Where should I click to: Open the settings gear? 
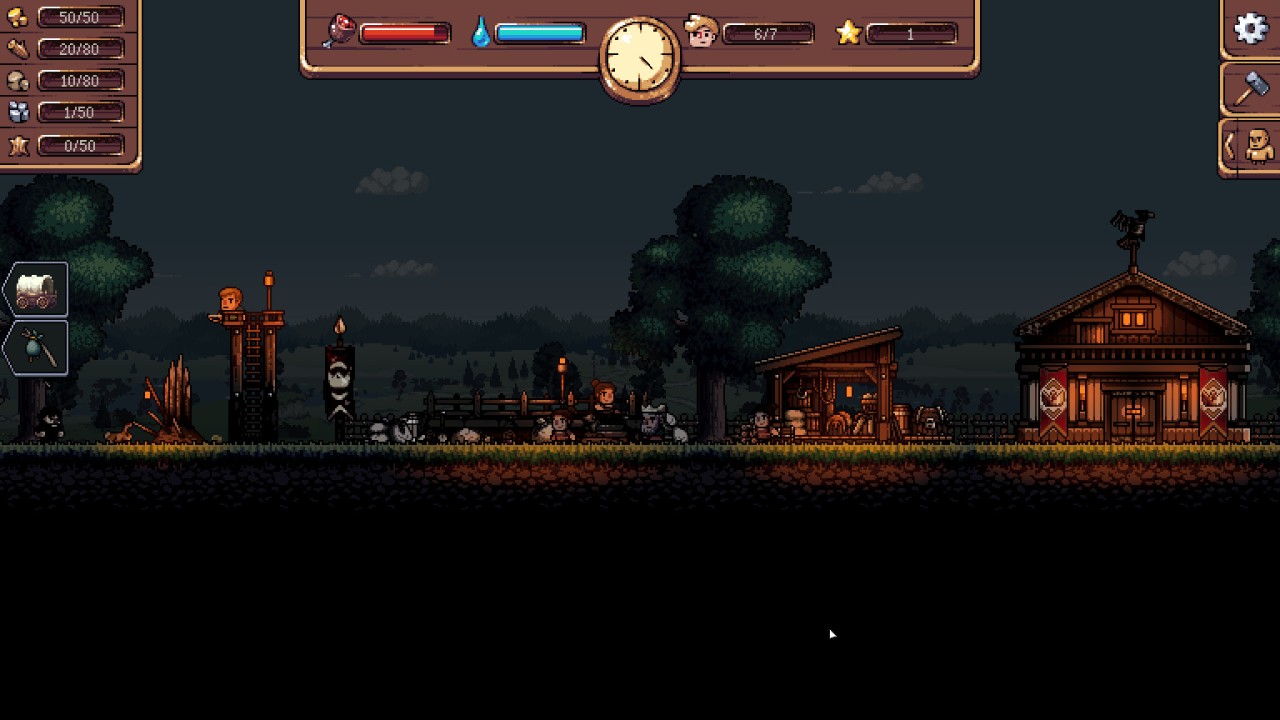point(1251,28)
